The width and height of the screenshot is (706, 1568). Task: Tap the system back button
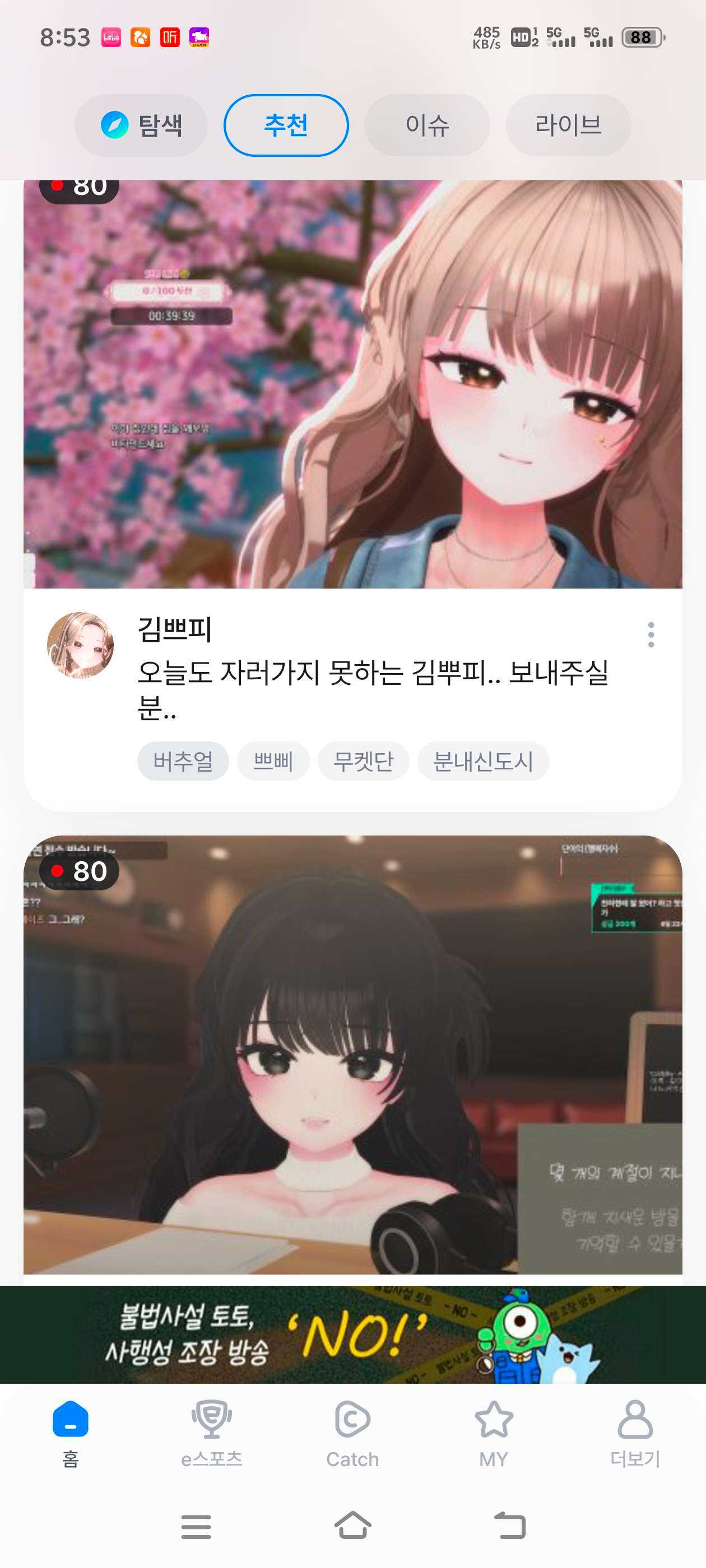pos(509,1526)
